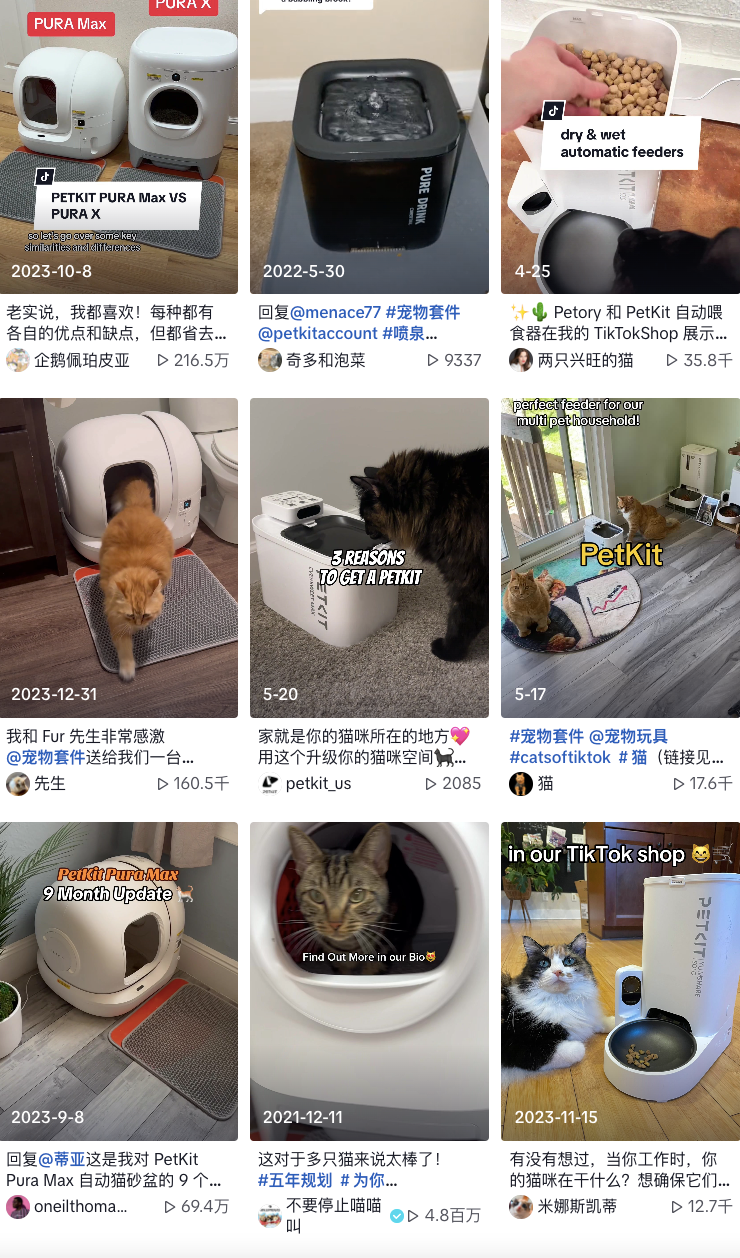
Task: Play the Pure Drink fountain video from 2022-5-30
Action: coord(369,150)
